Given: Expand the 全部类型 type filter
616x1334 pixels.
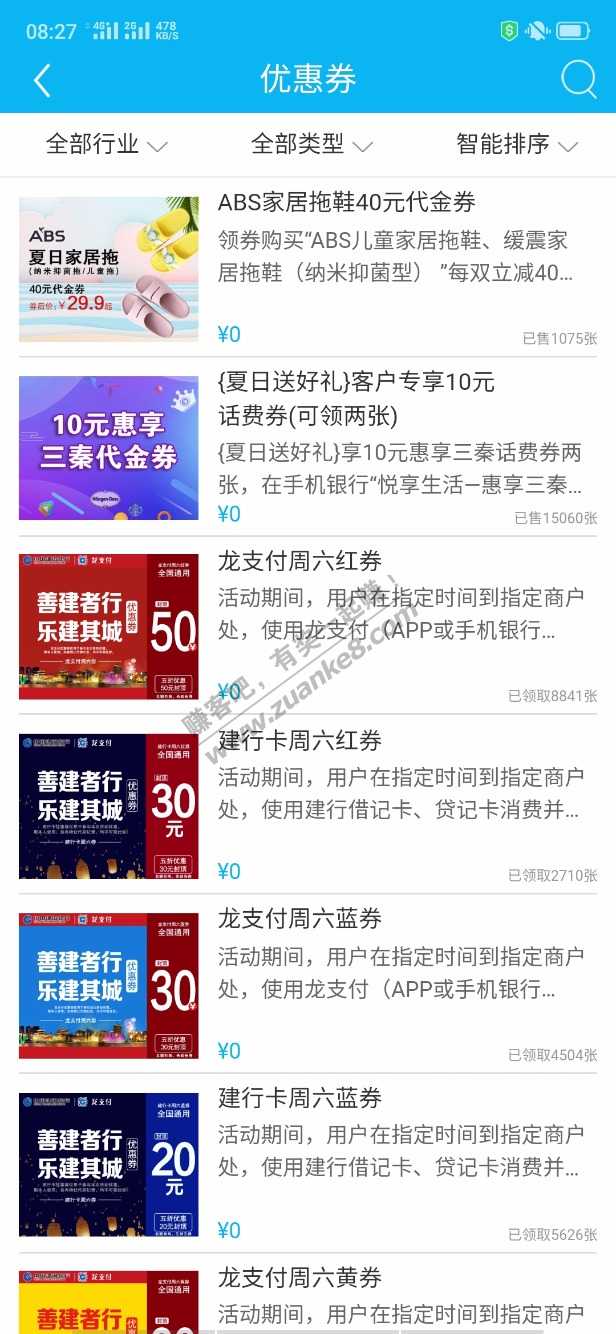Looking at the screenshot, I should tap(310, 145).
